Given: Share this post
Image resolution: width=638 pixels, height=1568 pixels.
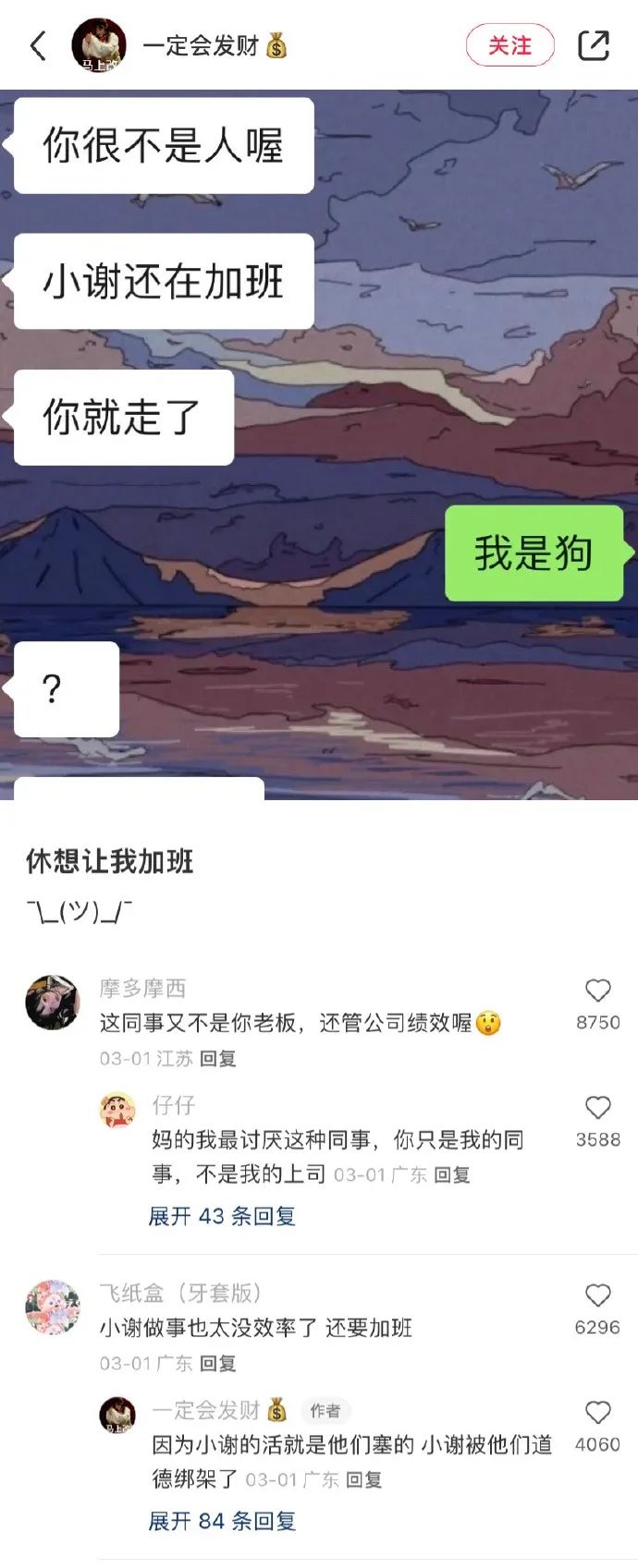Looking at the screenshot, I should point(594,45).
